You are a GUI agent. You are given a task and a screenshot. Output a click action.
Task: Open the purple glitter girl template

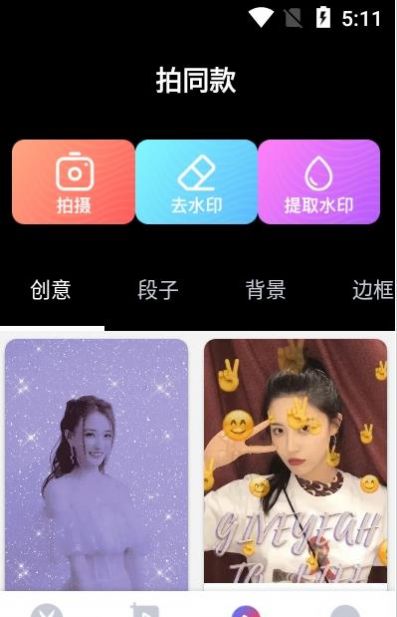[x=96, y=465]
